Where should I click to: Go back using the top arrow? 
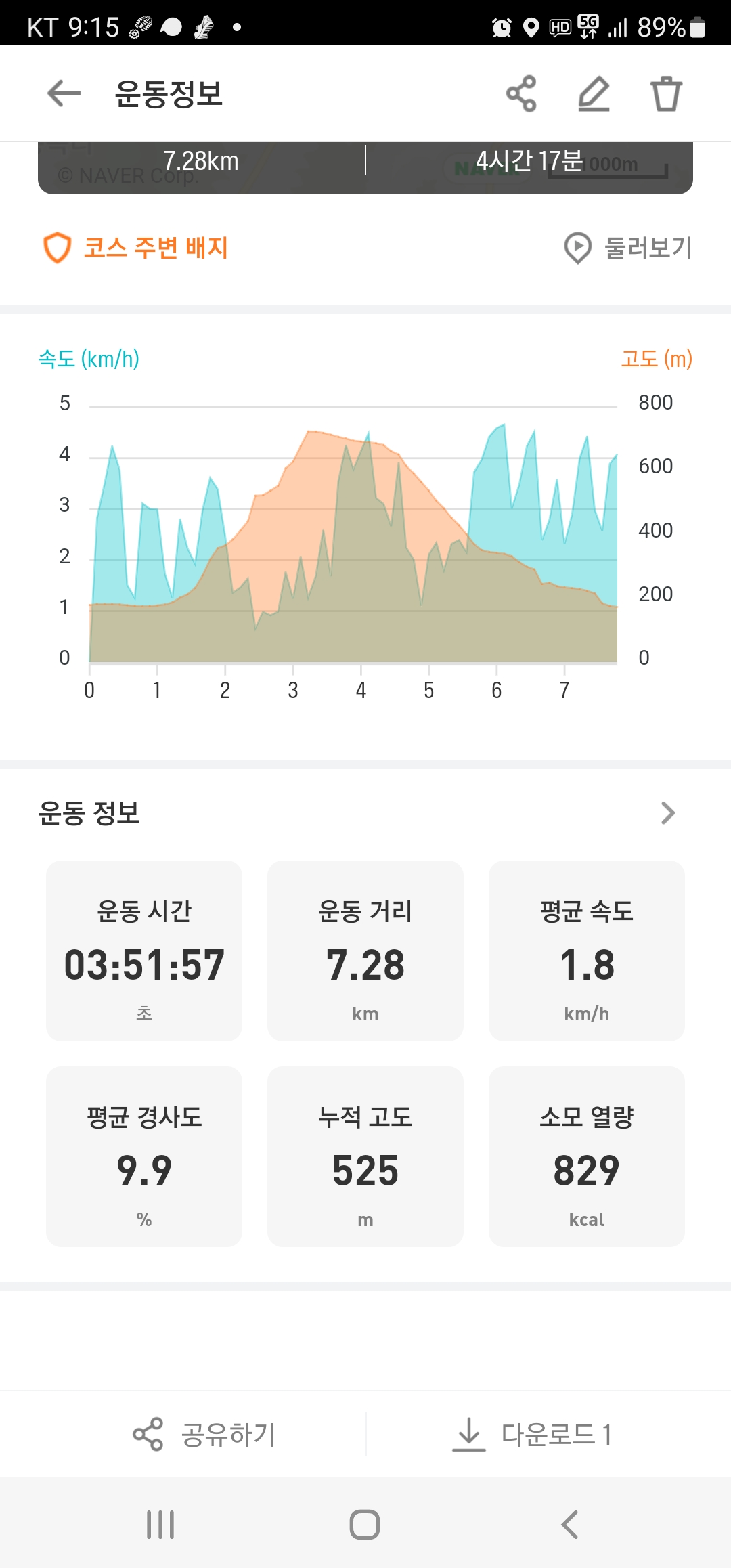[x=64, y=93]
